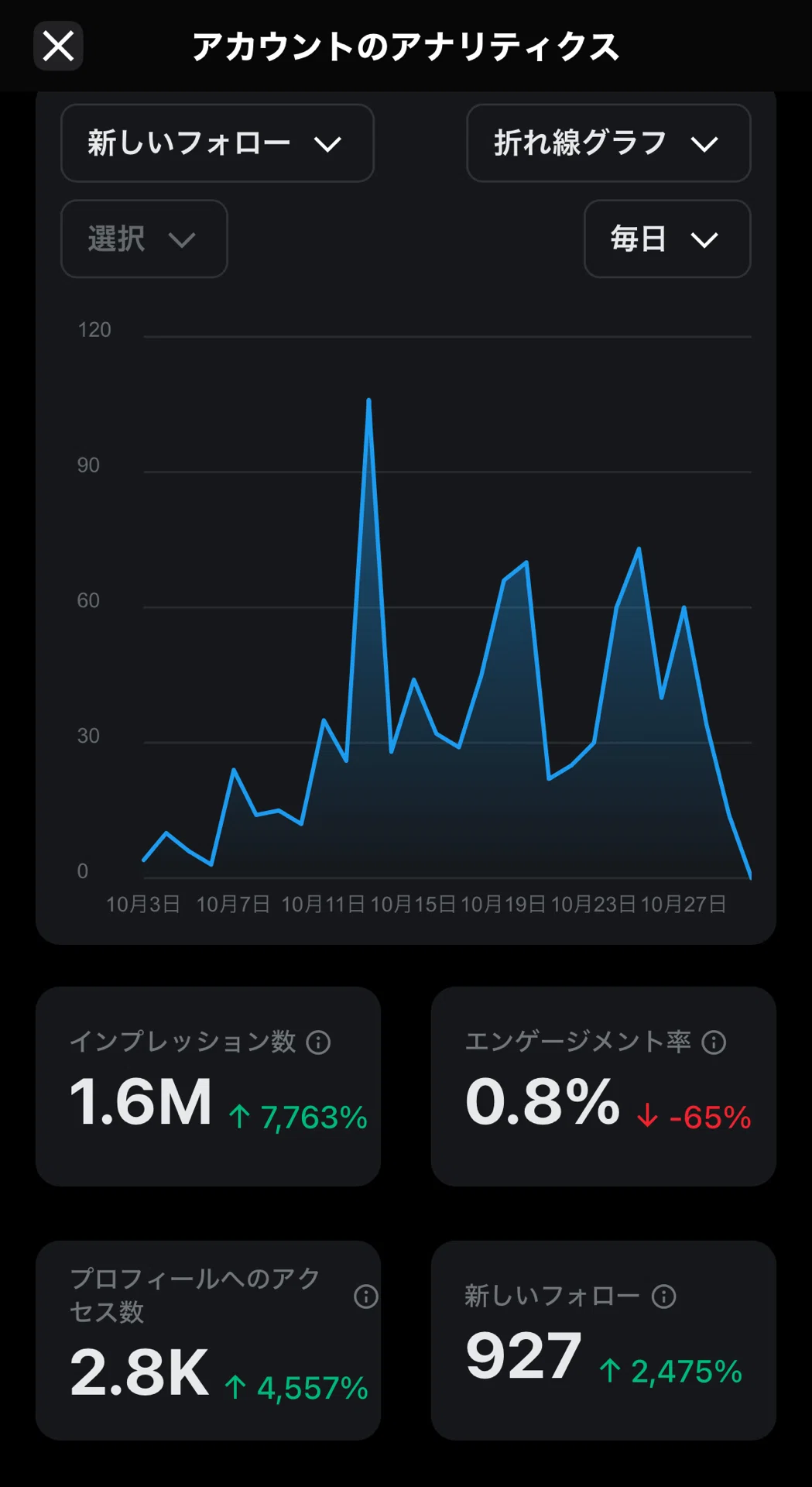812x1487 pixels.
Task: Show info on 新しいフォロー card
Action: (664, 1296)
